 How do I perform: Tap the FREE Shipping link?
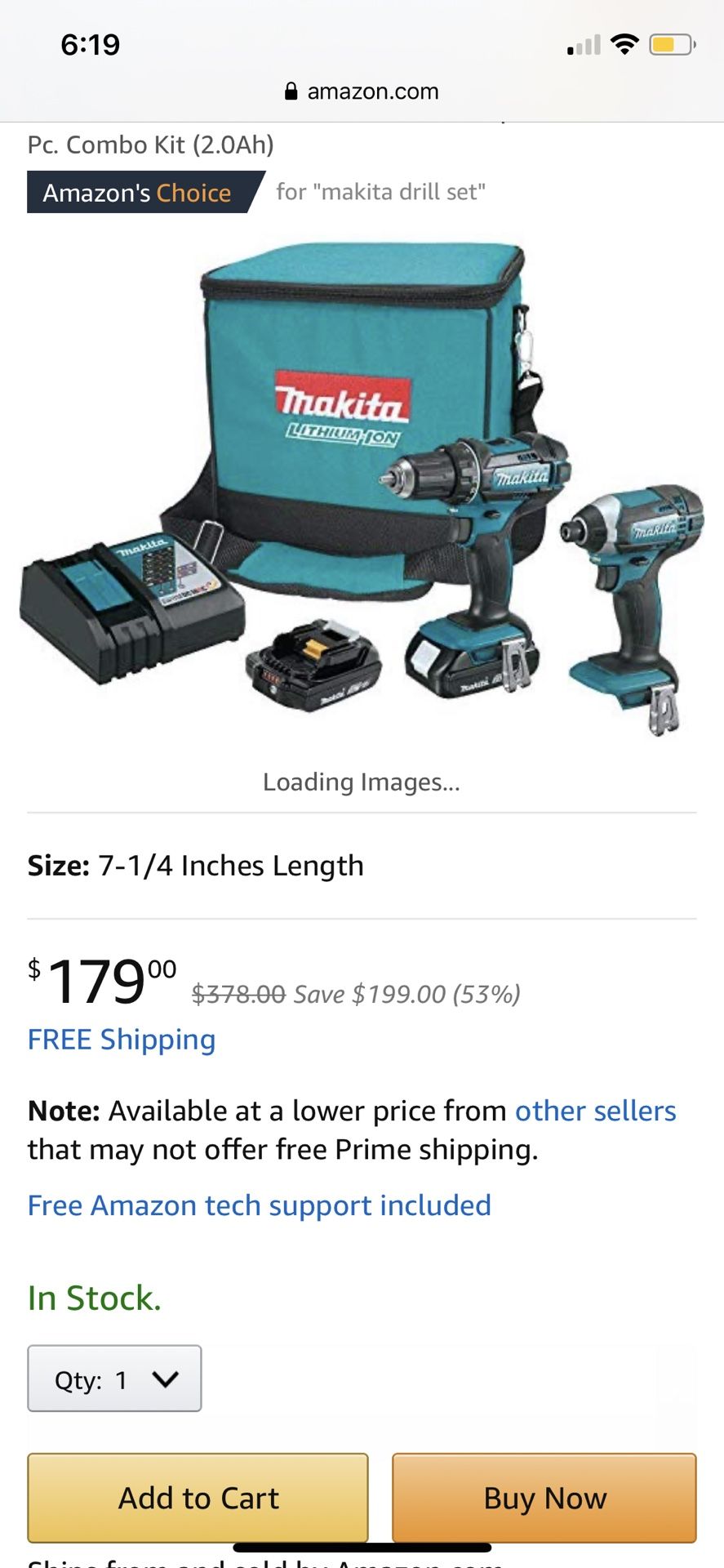pyautogui.click(x=122, y=1040)
